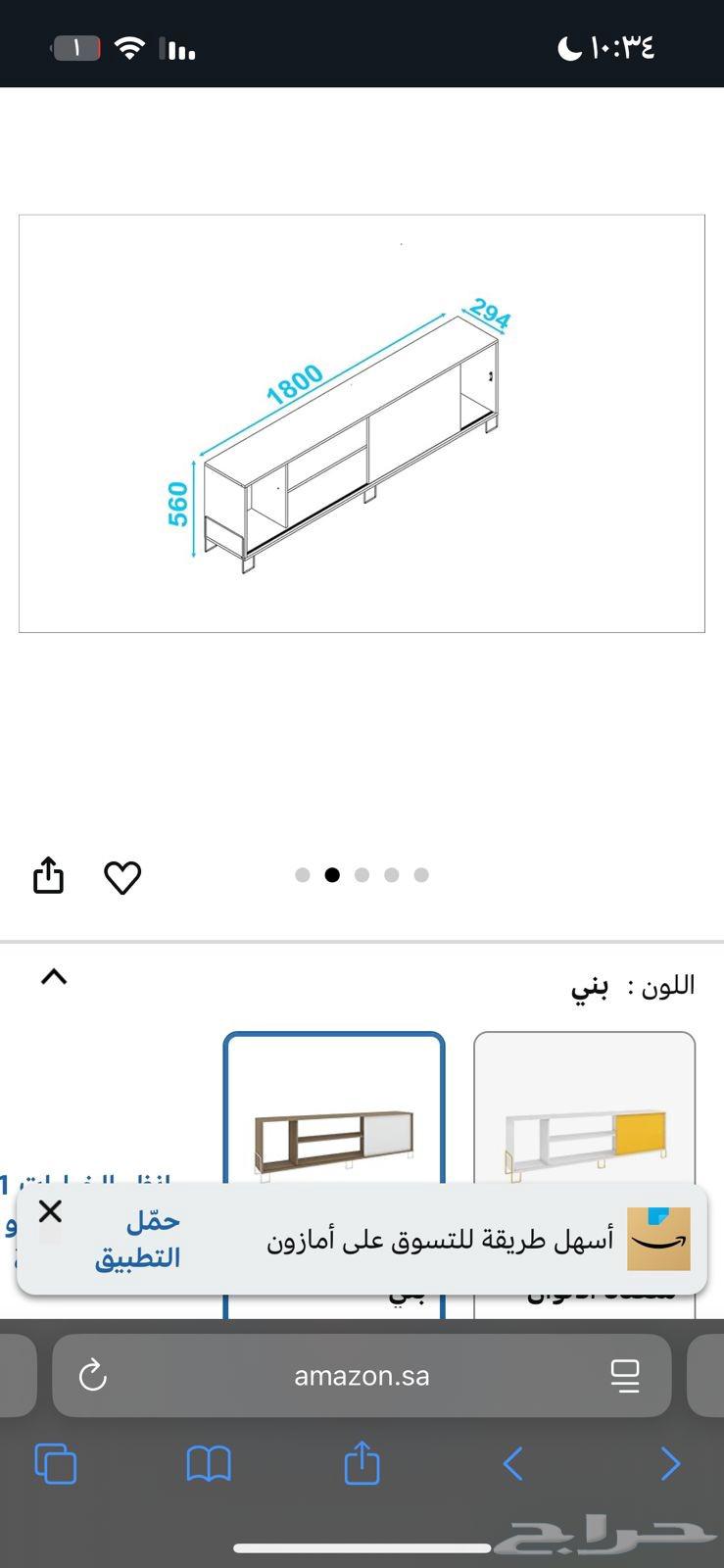Open Safari bookmarks

coord(209,1462)
